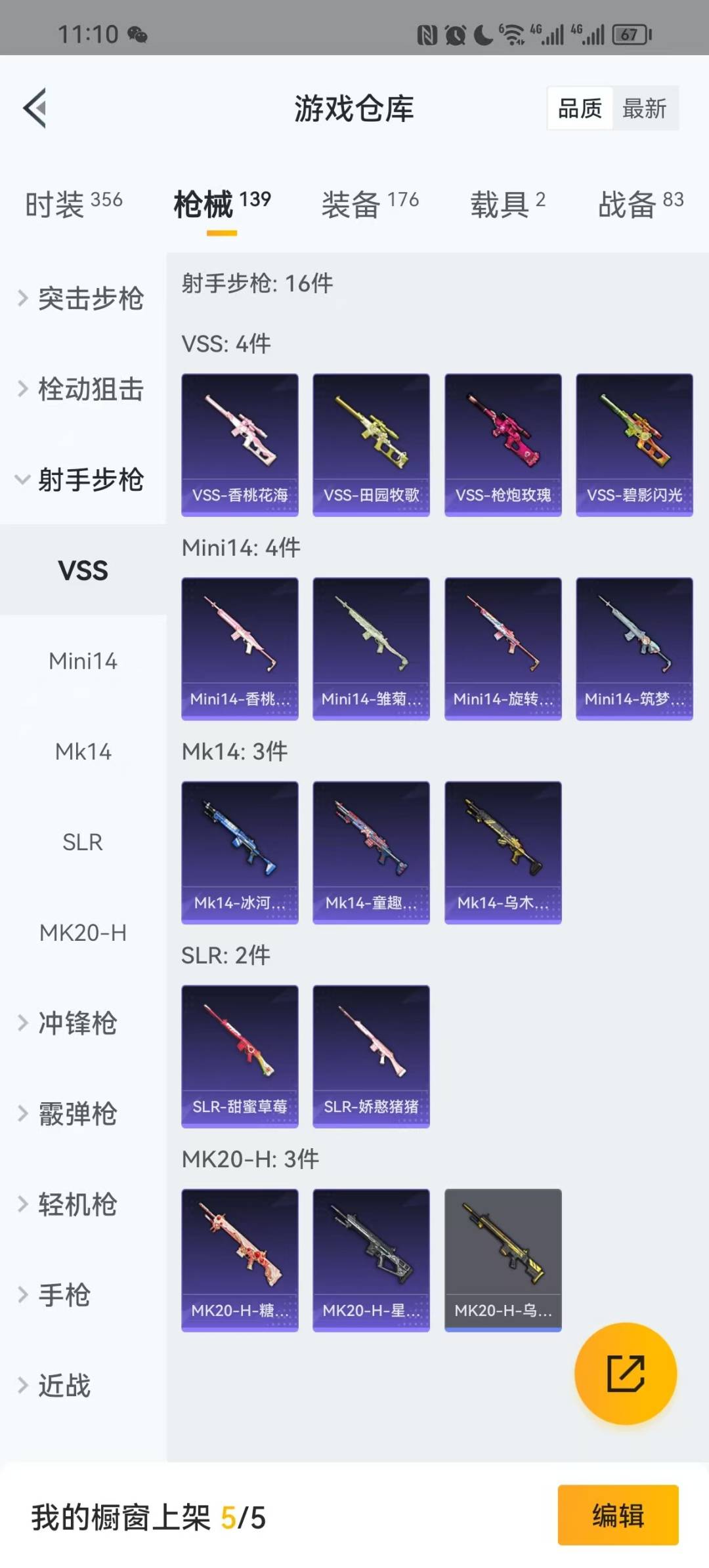Open the SLR-甜蜜草莓 skin
The height and width of the screenshot is (1568, 709).
(240, 1056)
